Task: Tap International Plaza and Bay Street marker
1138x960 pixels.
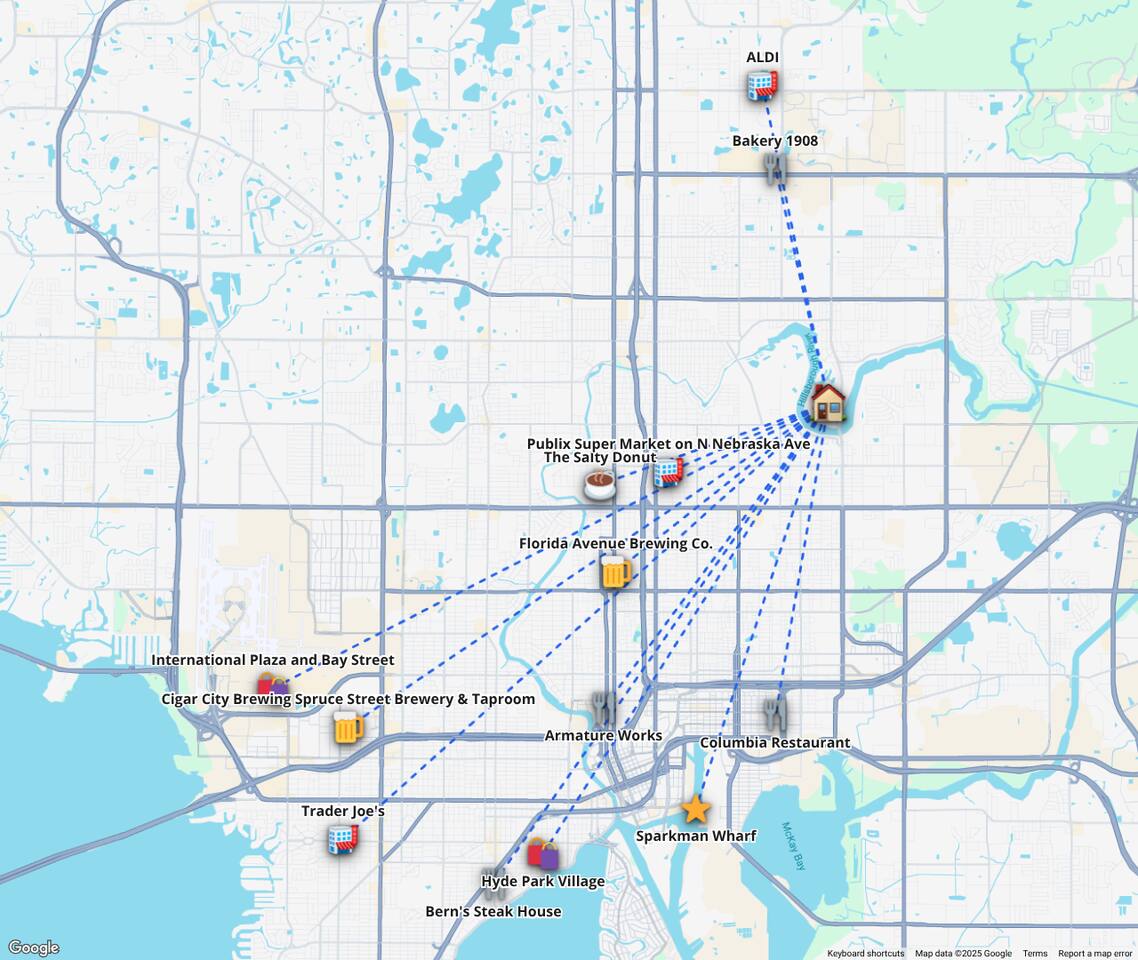Action: click(272, 685)
